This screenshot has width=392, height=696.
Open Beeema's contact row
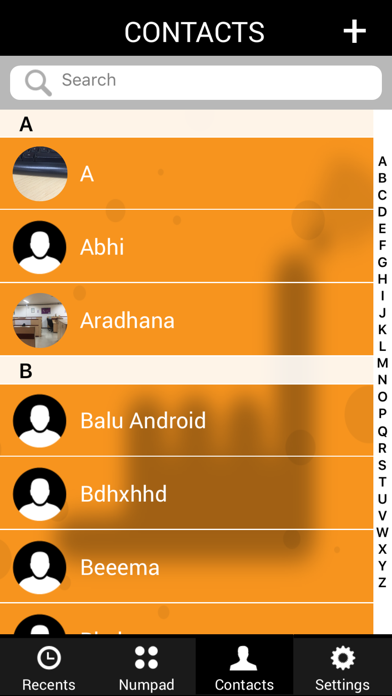pyautogui.click(x=186, y=567)
